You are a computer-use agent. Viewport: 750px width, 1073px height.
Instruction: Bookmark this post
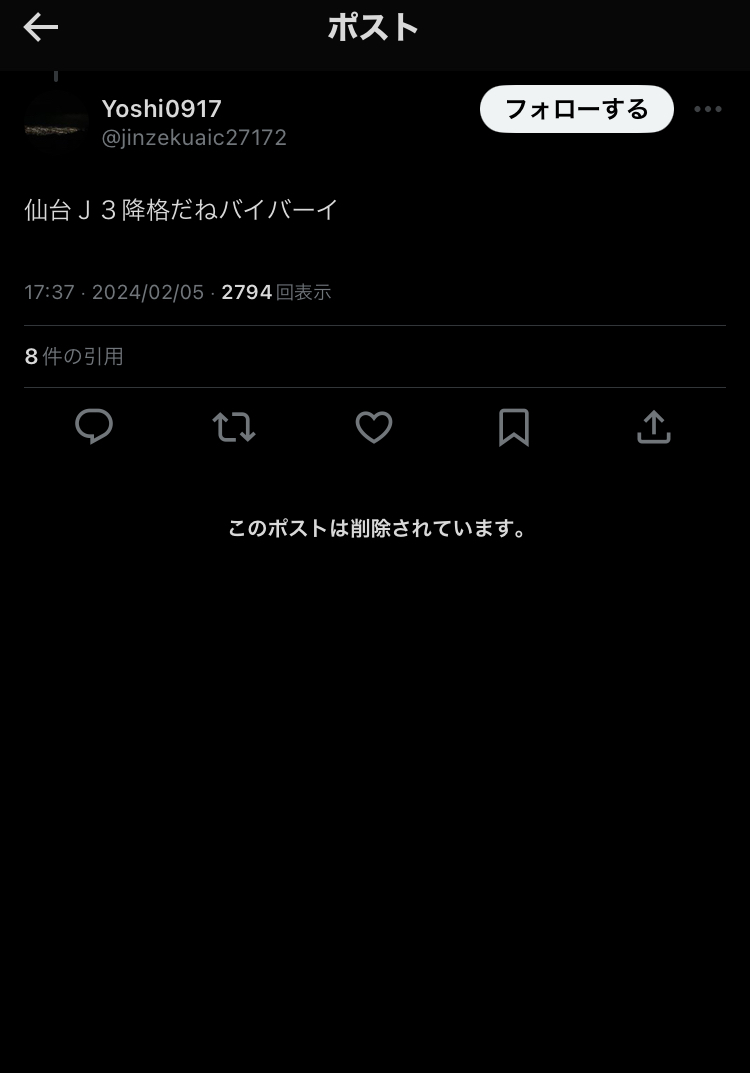(x=514, y=427)
